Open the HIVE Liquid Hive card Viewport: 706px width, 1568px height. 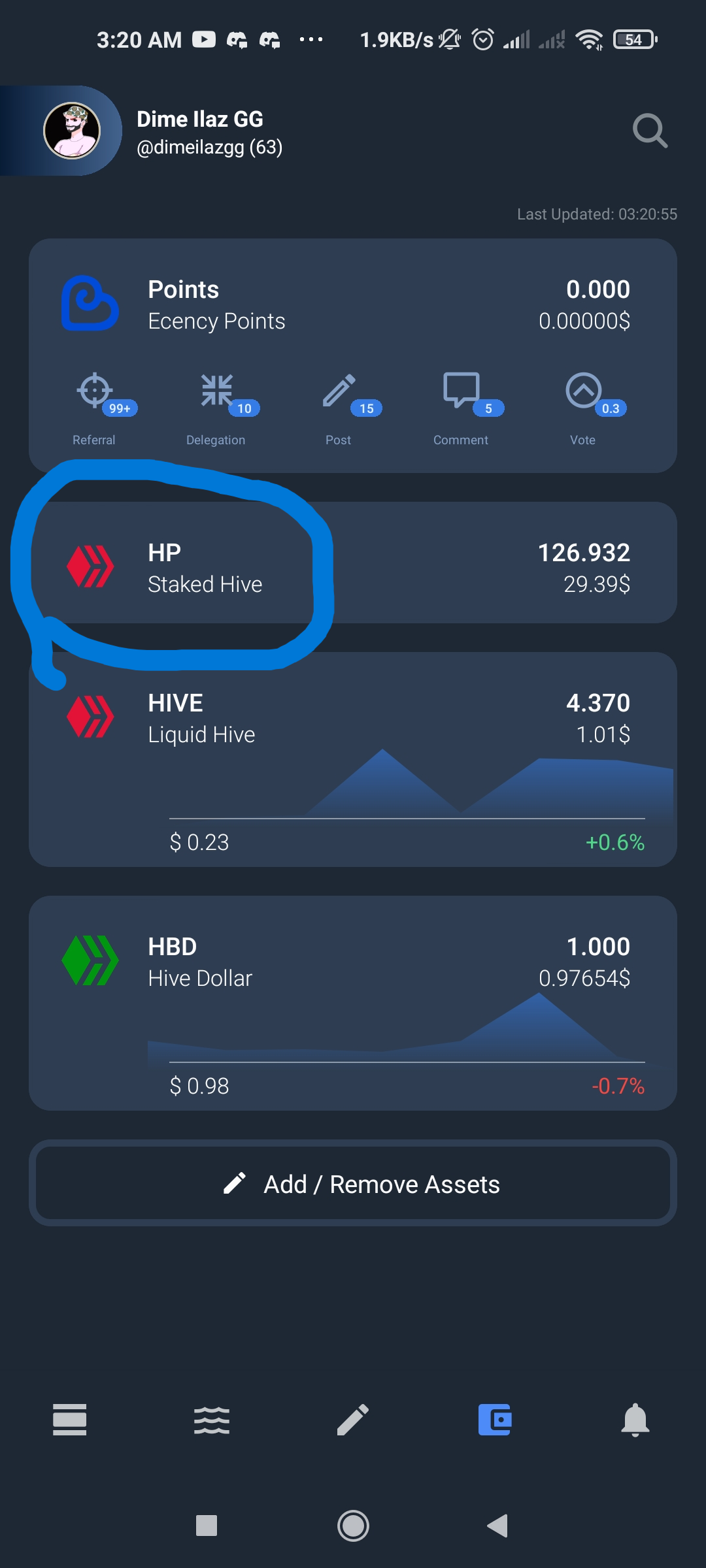[353, 758]
